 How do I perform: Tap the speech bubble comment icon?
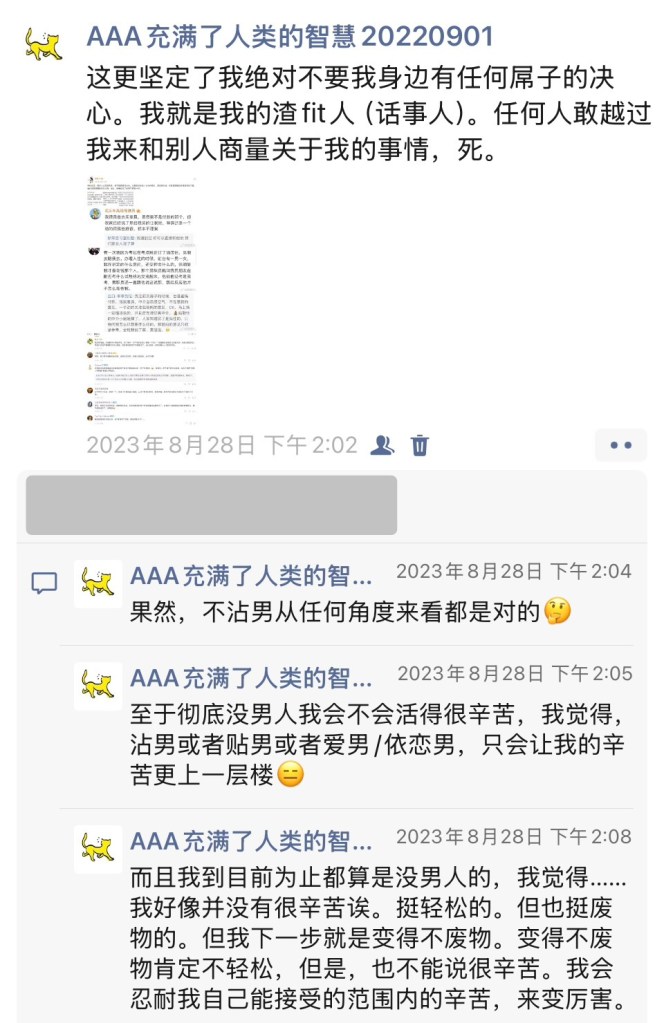point(43,583)
